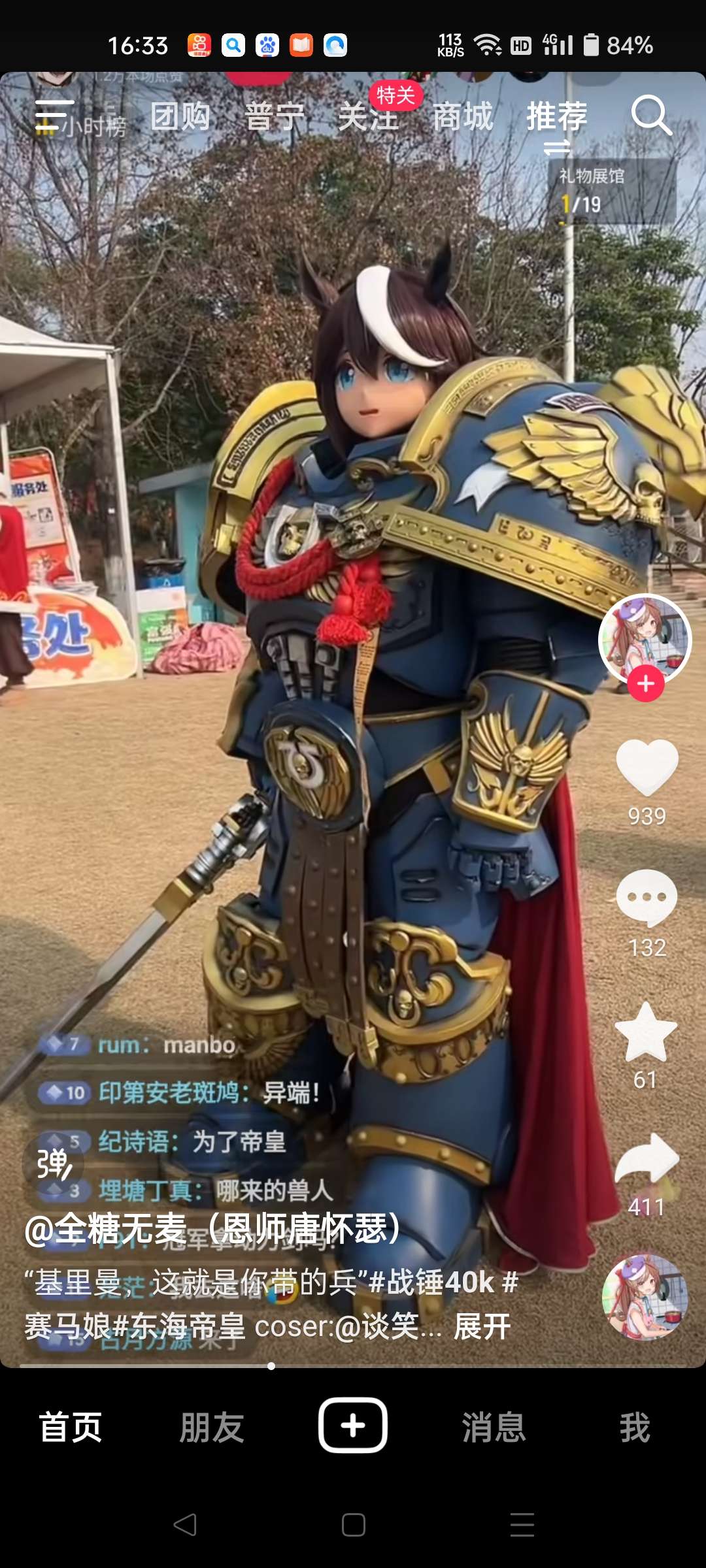Like this video with the heart
The image size is (706, 1568).
click(647, 767)
